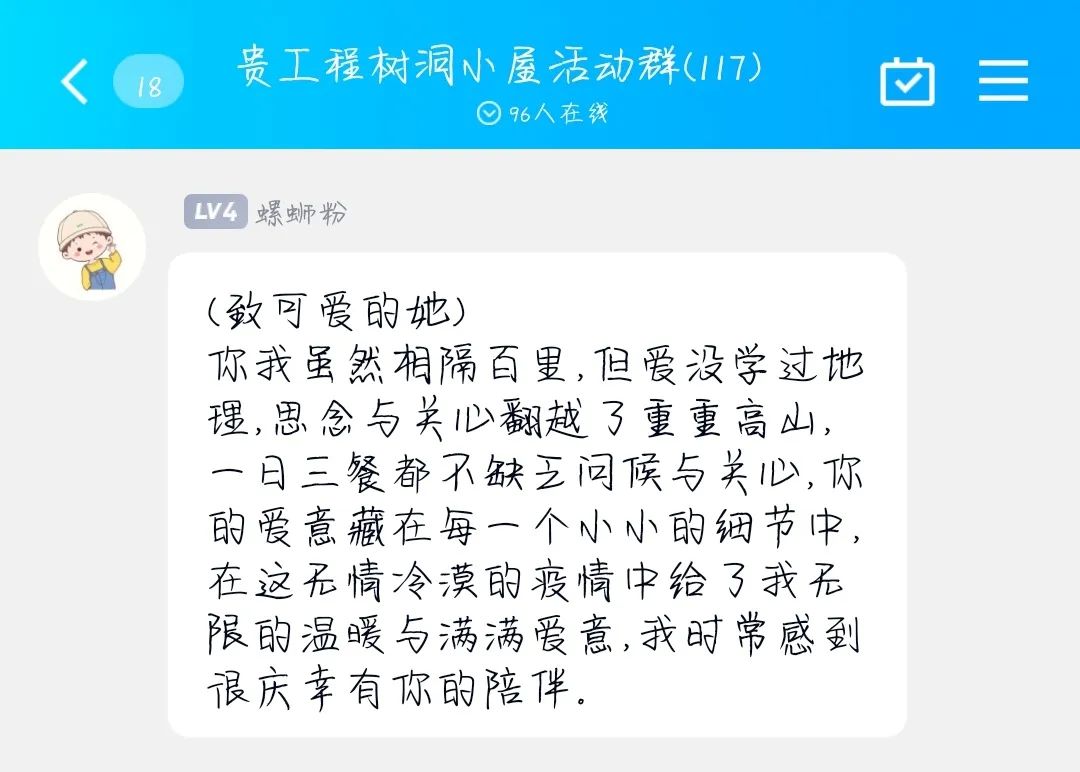The height and width of the screenshot is (772, 1080).
Task: Go back from the group chat
Action: 75,82
